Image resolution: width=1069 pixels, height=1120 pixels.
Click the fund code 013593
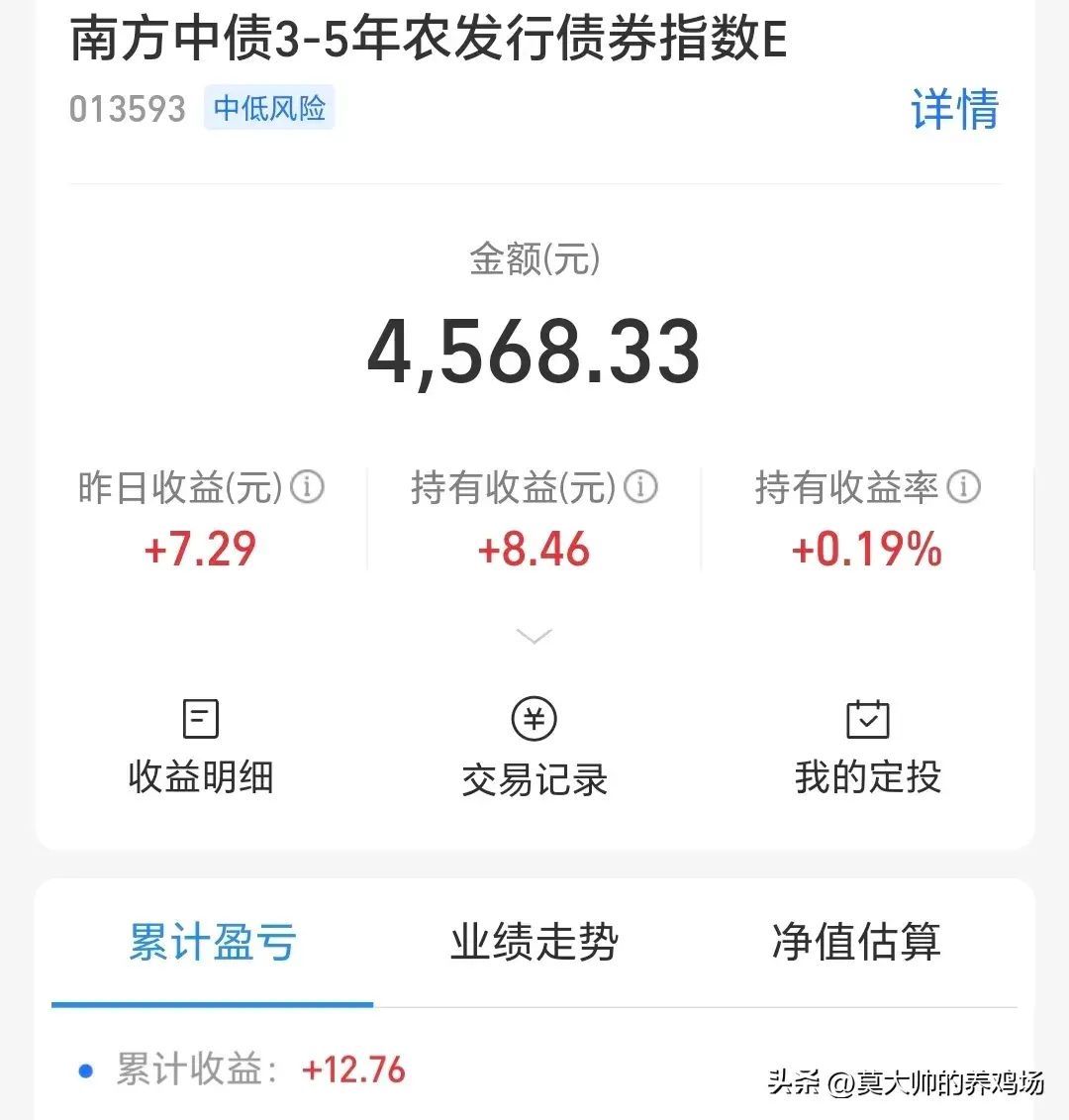click(x=128, y=110)
